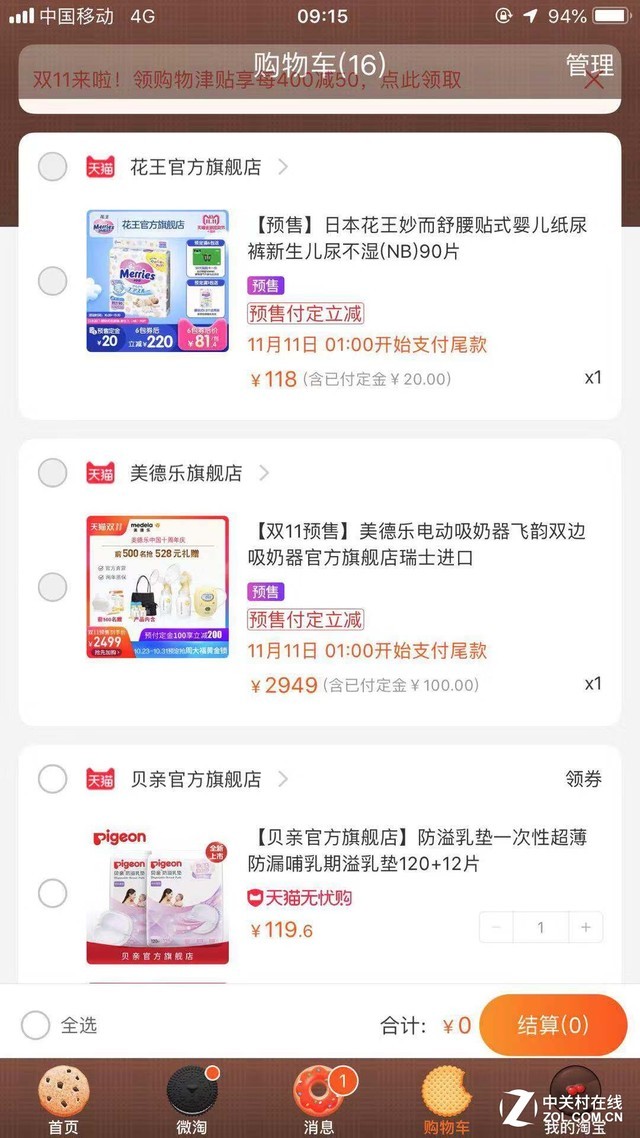Open the Merries diaper product image
Image resolution: width=640 pixels, height=1138 pixels.
coord(157,281)
